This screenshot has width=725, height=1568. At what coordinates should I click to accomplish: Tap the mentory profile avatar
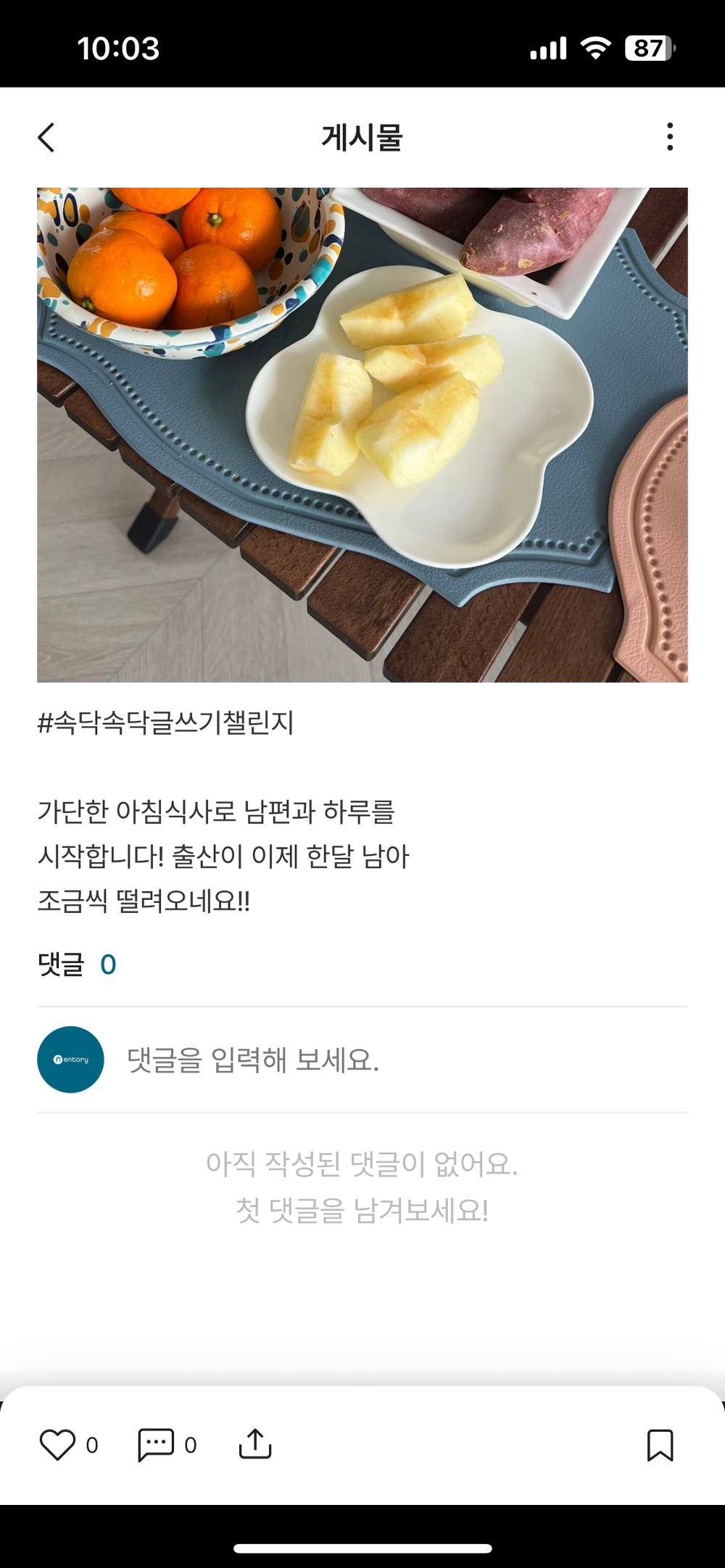point(70,1058)
